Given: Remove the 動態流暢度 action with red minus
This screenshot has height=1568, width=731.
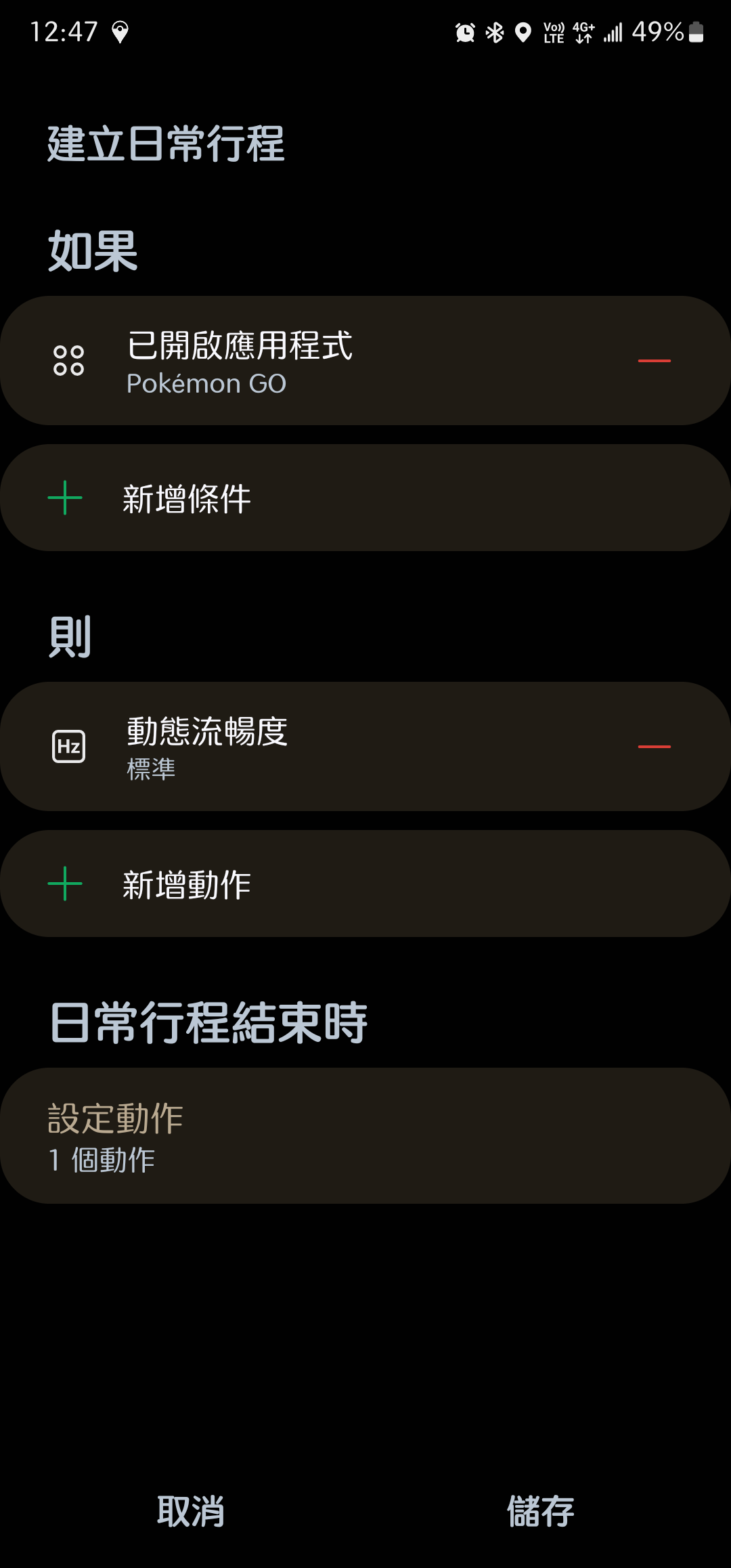Looking at the screenshot, I should point(654,747).
